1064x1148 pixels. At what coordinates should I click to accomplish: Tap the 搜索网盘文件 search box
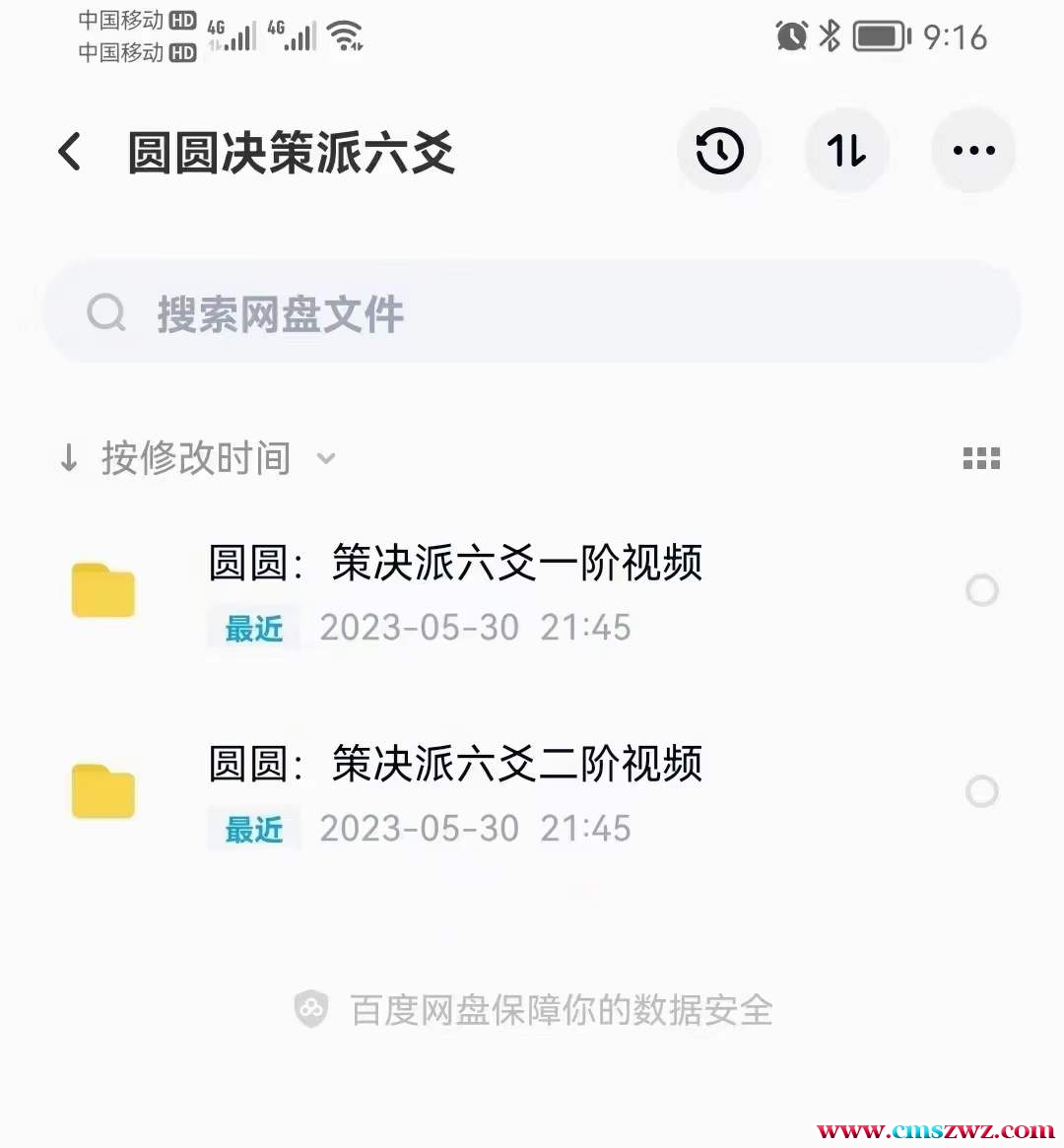[532, 314]
